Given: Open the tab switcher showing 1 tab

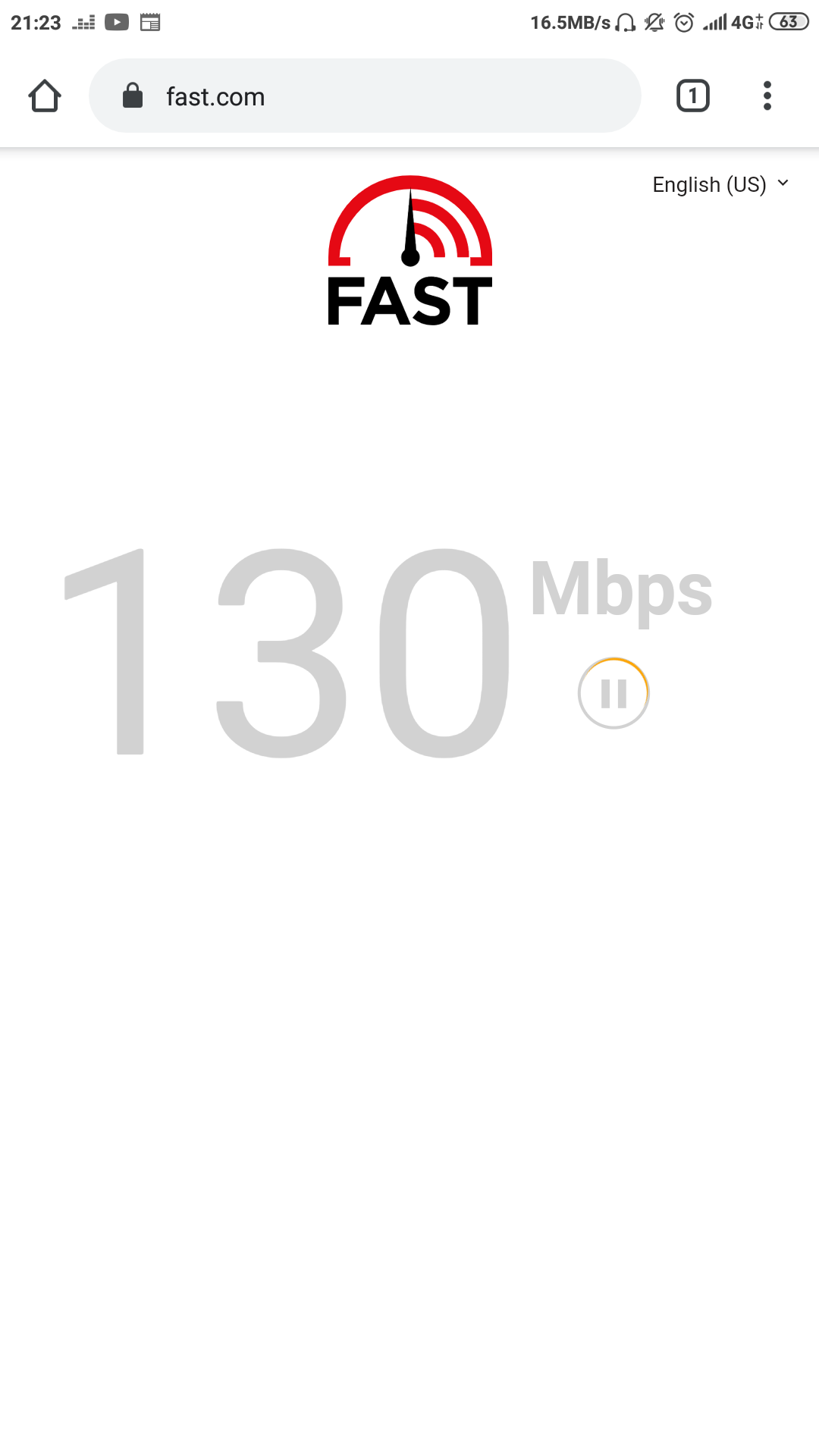Looking at the screenshot, I should [x=692, y=96].
